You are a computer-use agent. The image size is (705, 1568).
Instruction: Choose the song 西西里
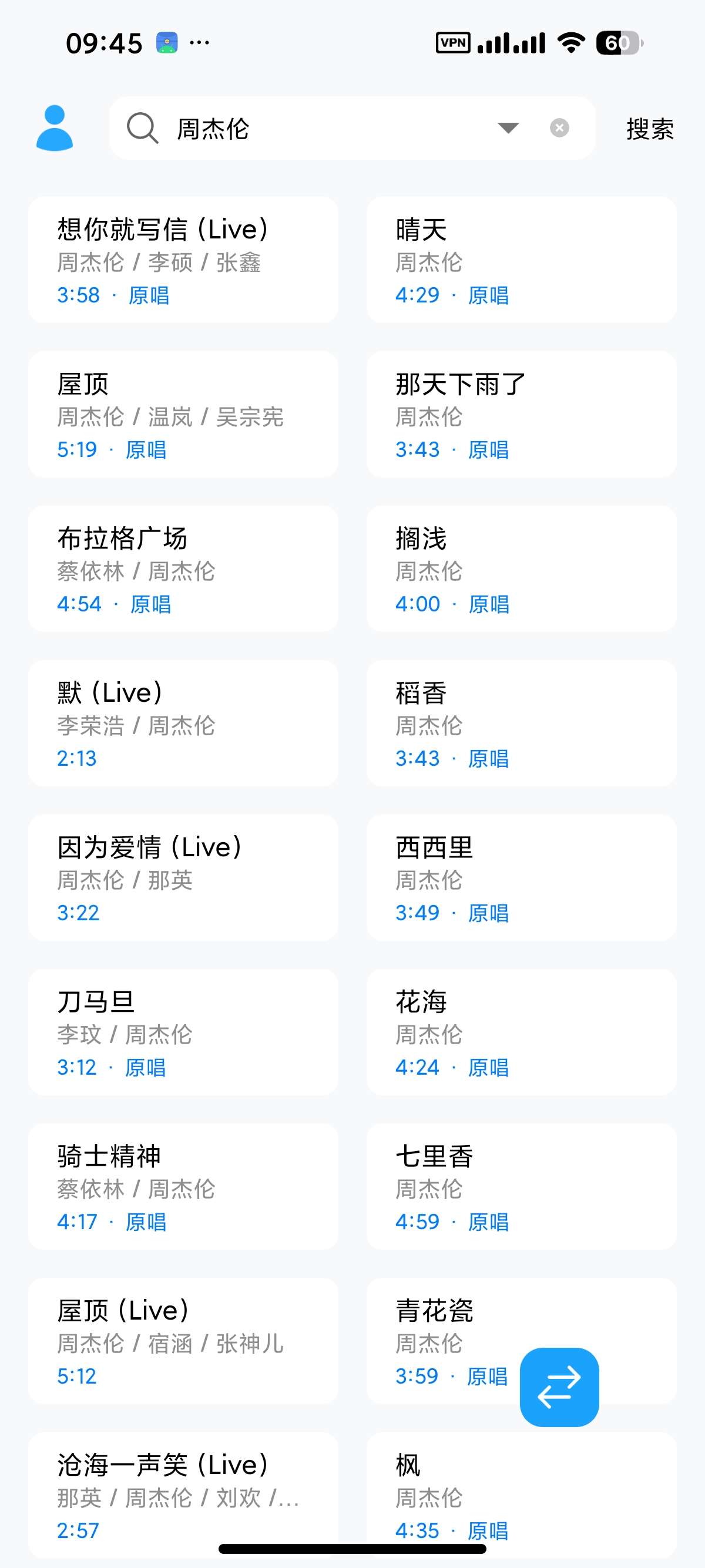coord(521,878)
